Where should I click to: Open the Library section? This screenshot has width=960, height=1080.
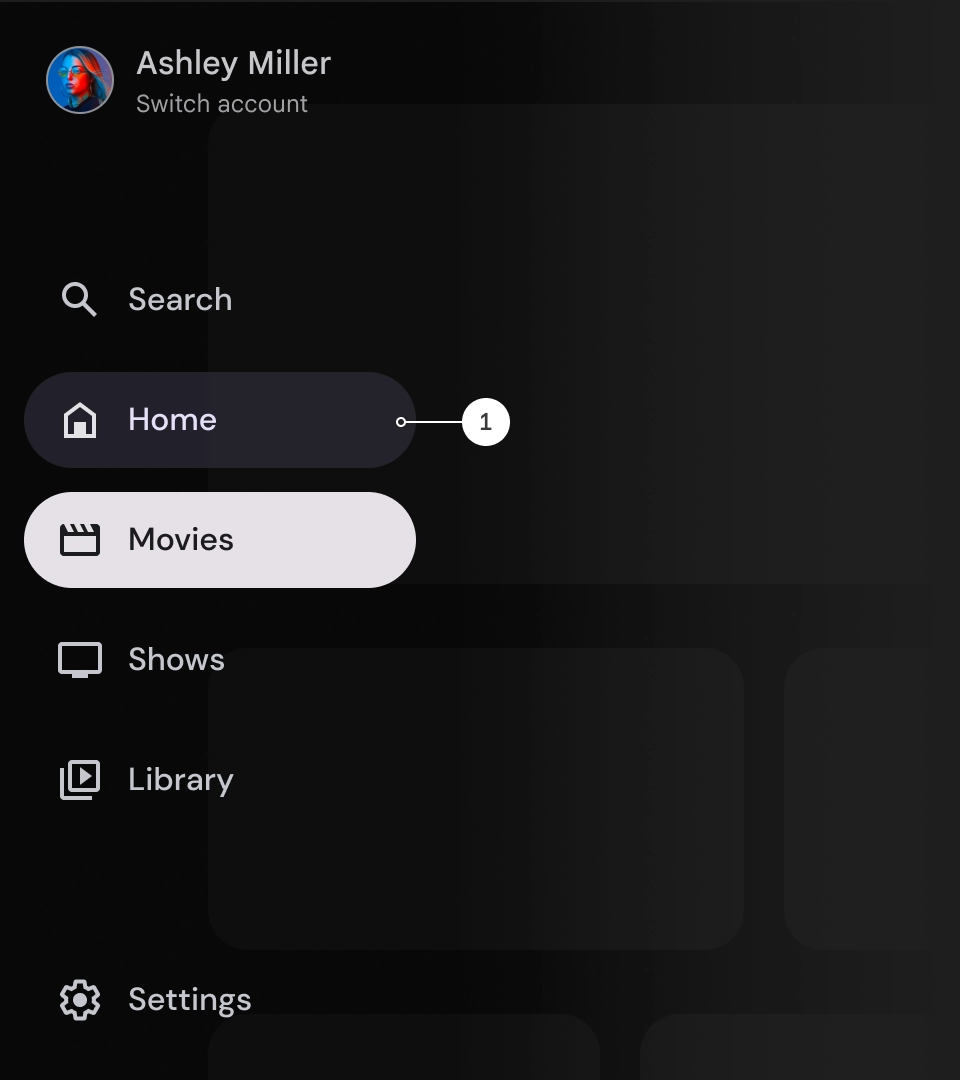pyautogui.click(x=180, y=779)
